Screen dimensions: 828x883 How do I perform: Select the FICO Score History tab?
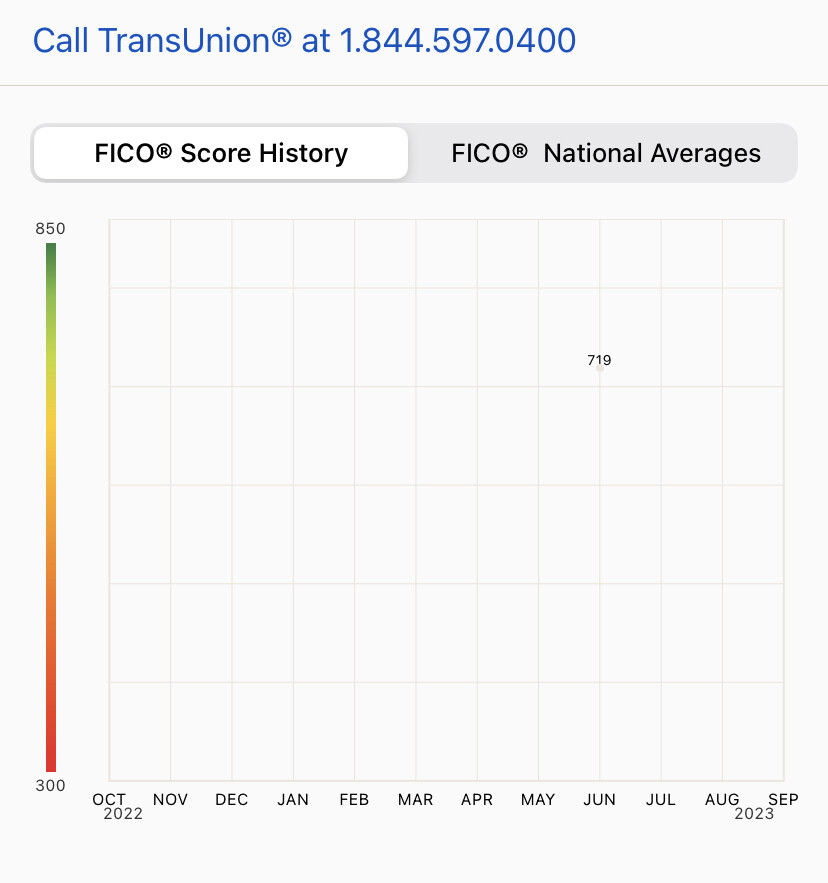tap(221, 153)
